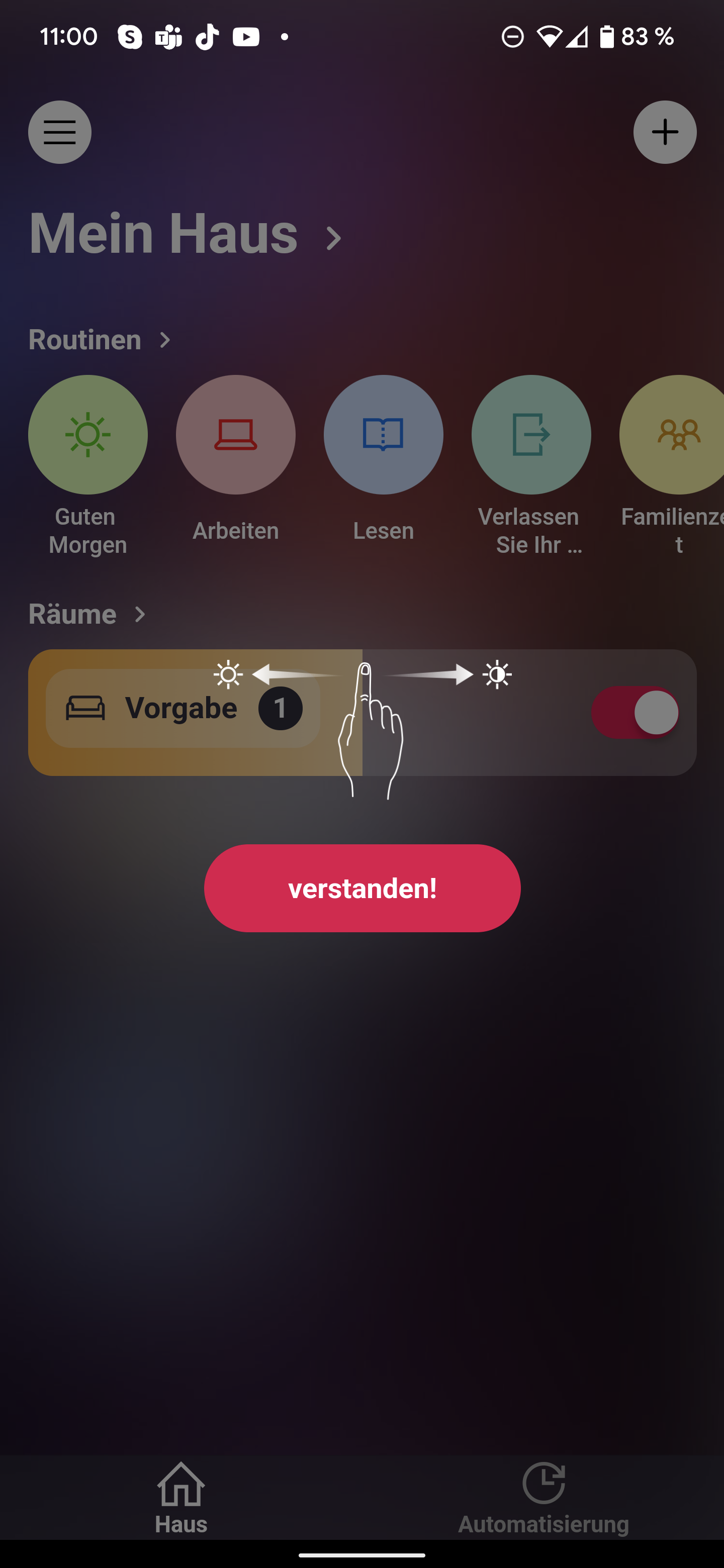This screenshot has height=1568, width=724.
Task: Open the Räume section
Action: pos(87,614)
